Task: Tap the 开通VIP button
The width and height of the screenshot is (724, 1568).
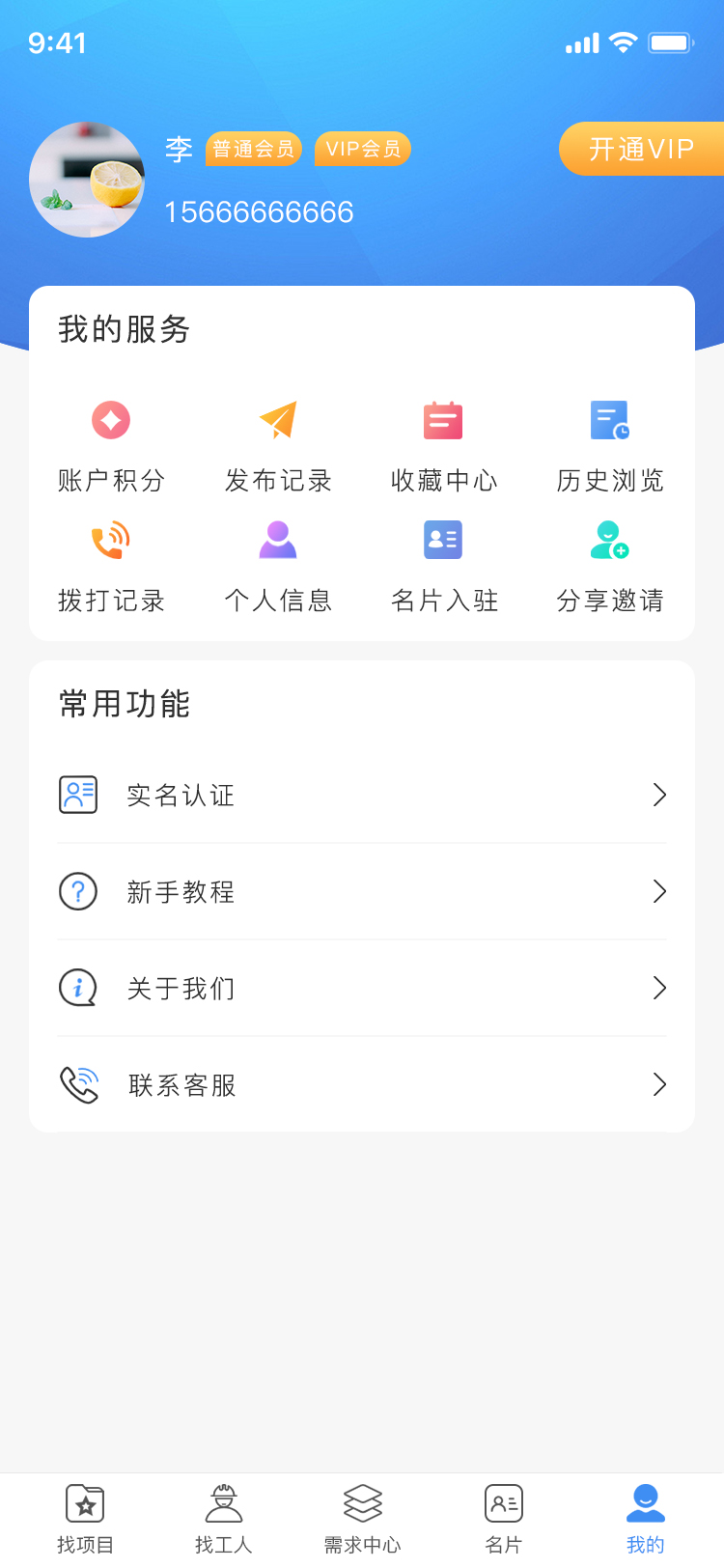Action: point(641,149)
